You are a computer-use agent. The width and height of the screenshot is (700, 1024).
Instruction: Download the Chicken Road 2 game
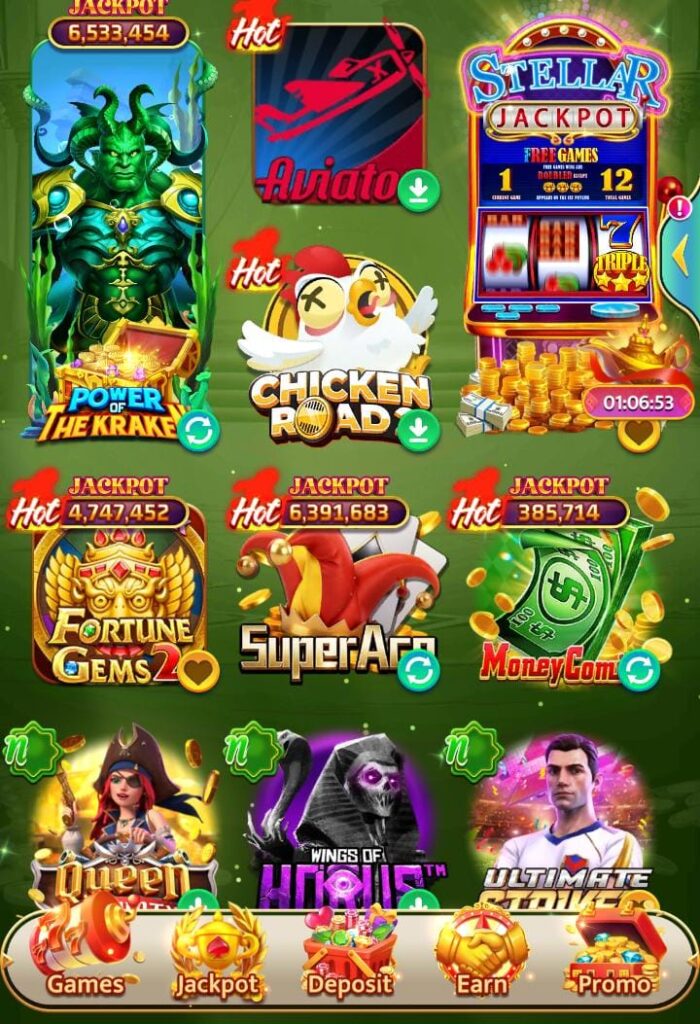[418, 431]
